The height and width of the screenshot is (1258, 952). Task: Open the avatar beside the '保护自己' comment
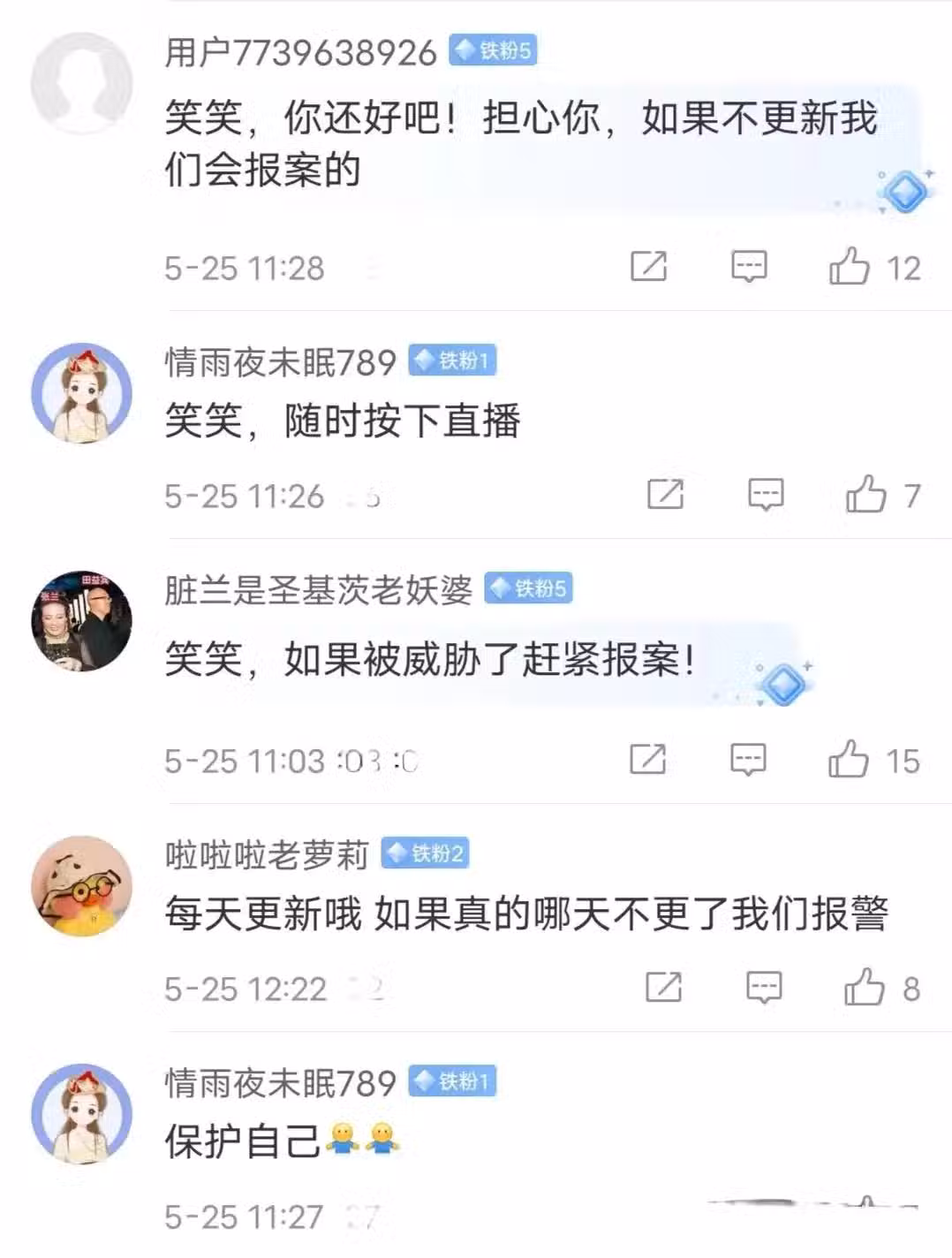click(x=81, y=1113)
